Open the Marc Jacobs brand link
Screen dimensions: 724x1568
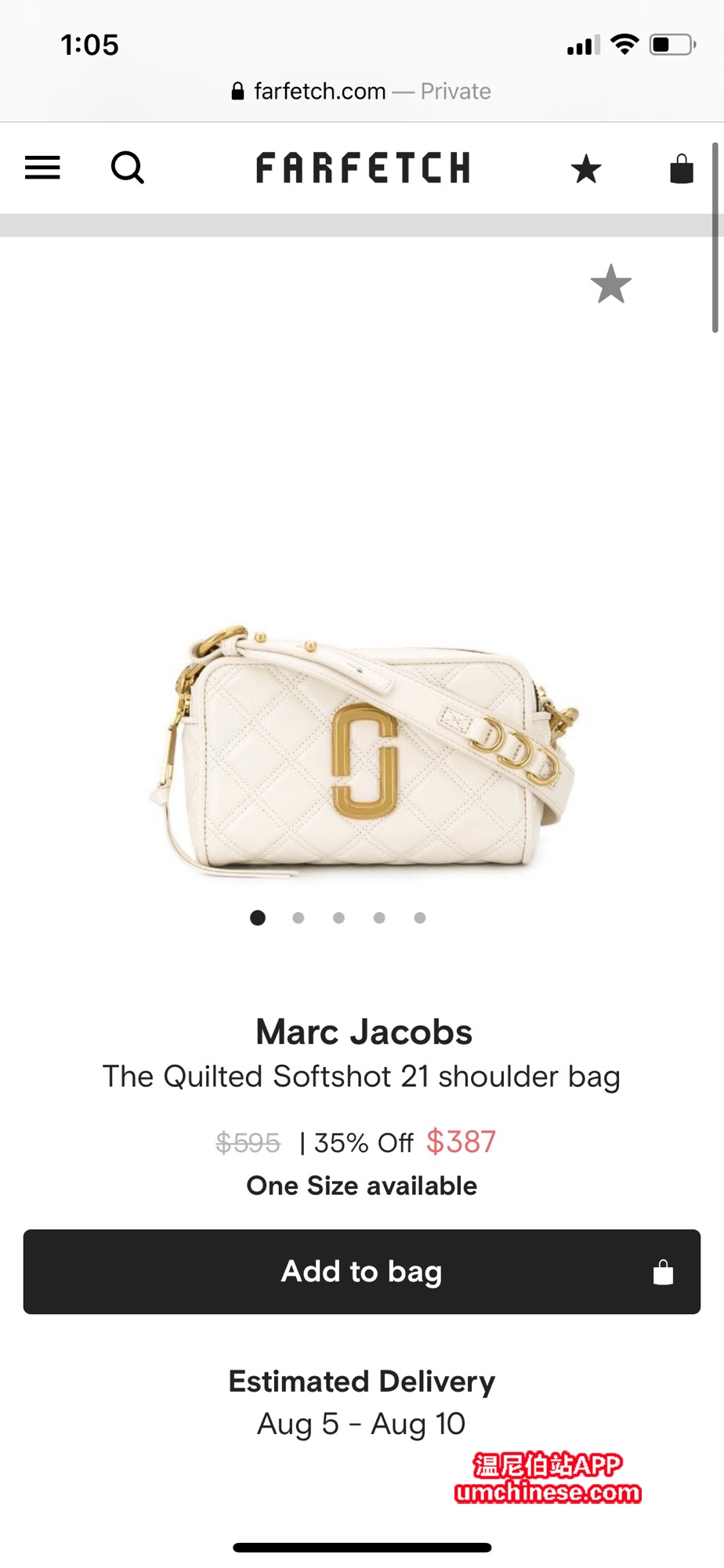tap(364, 1032)
